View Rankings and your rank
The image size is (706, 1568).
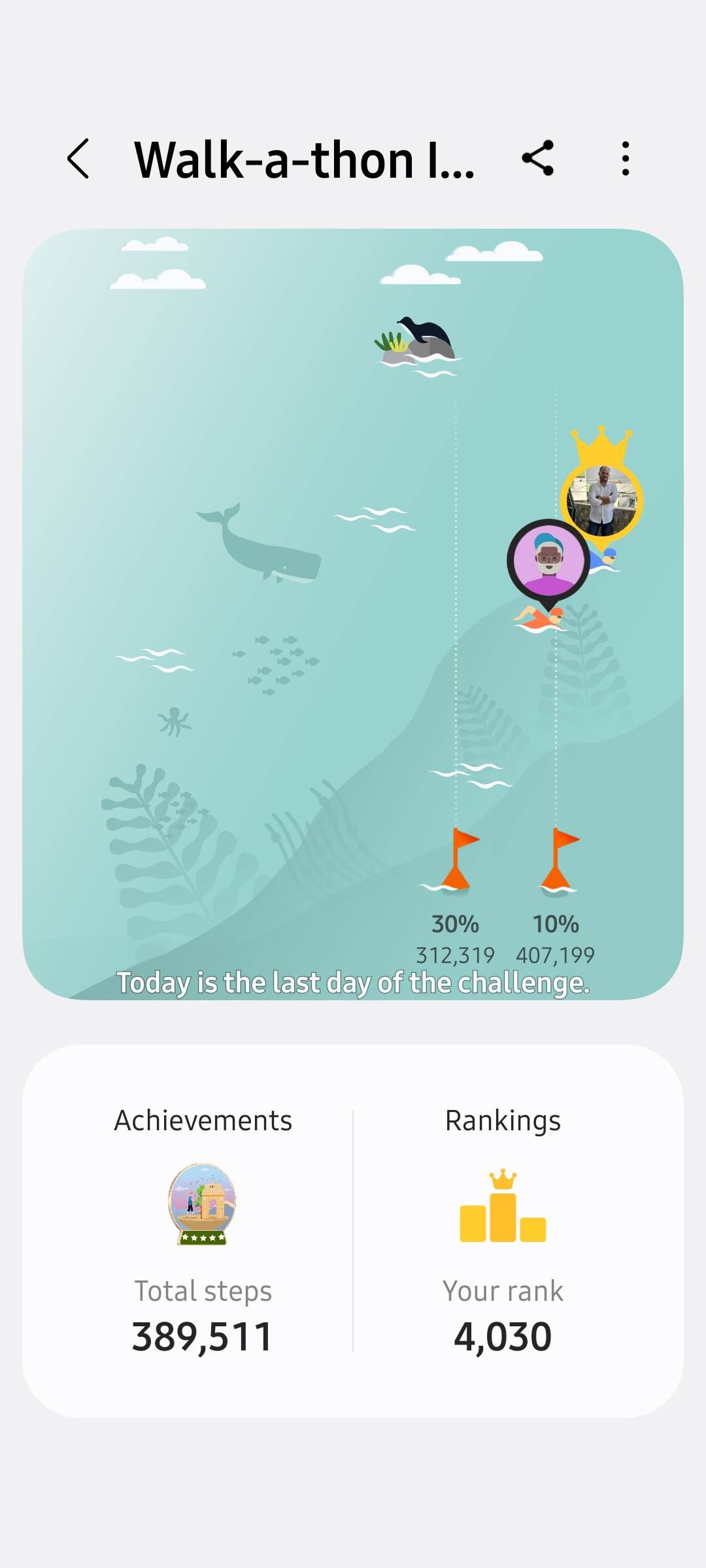tap(503, 1228)
